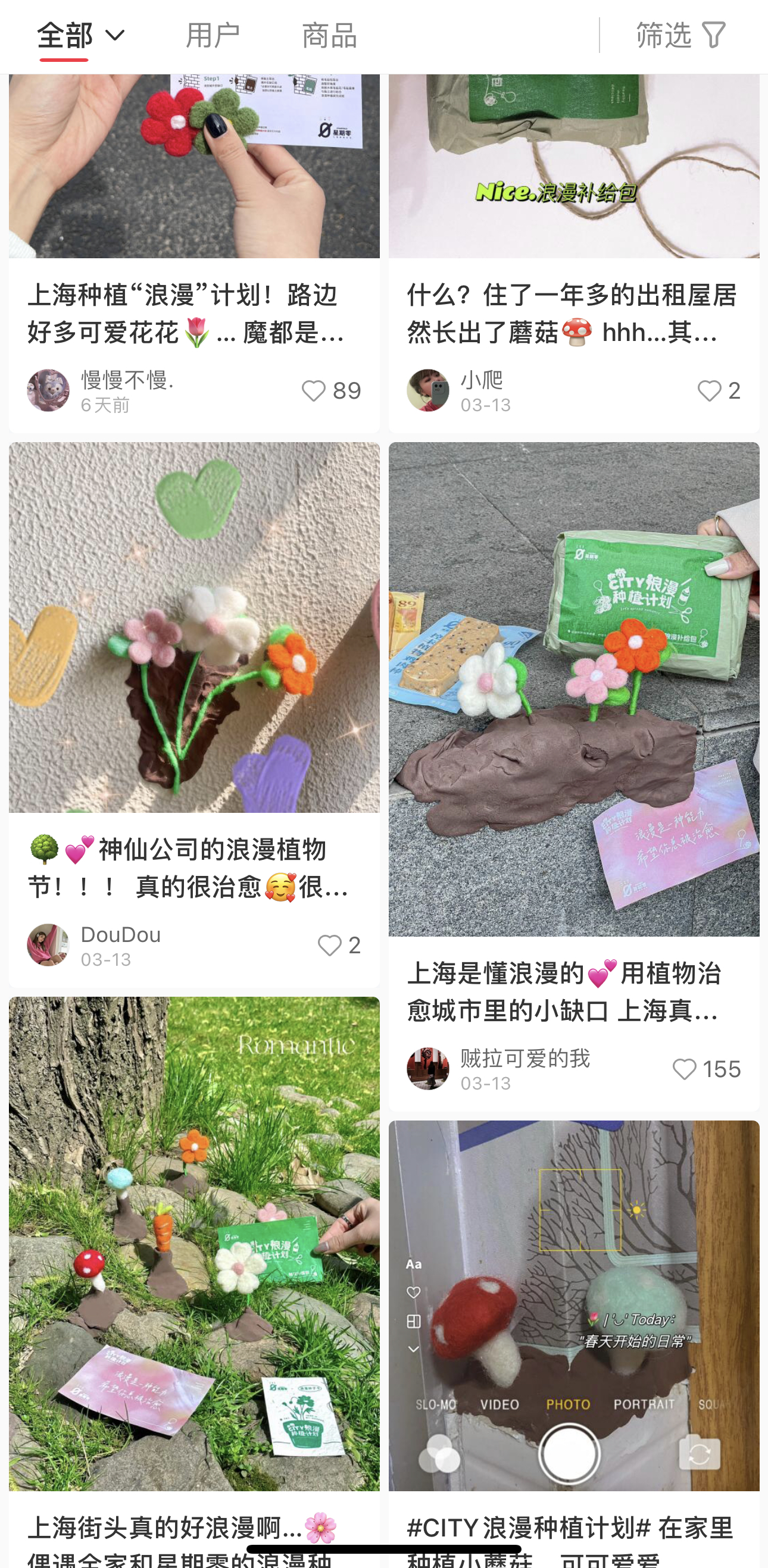The width and height of the screenshot is (768, 1568).
Task: Open the post about 出租屋长出蘑菇
Action: [x=573, y=314]
